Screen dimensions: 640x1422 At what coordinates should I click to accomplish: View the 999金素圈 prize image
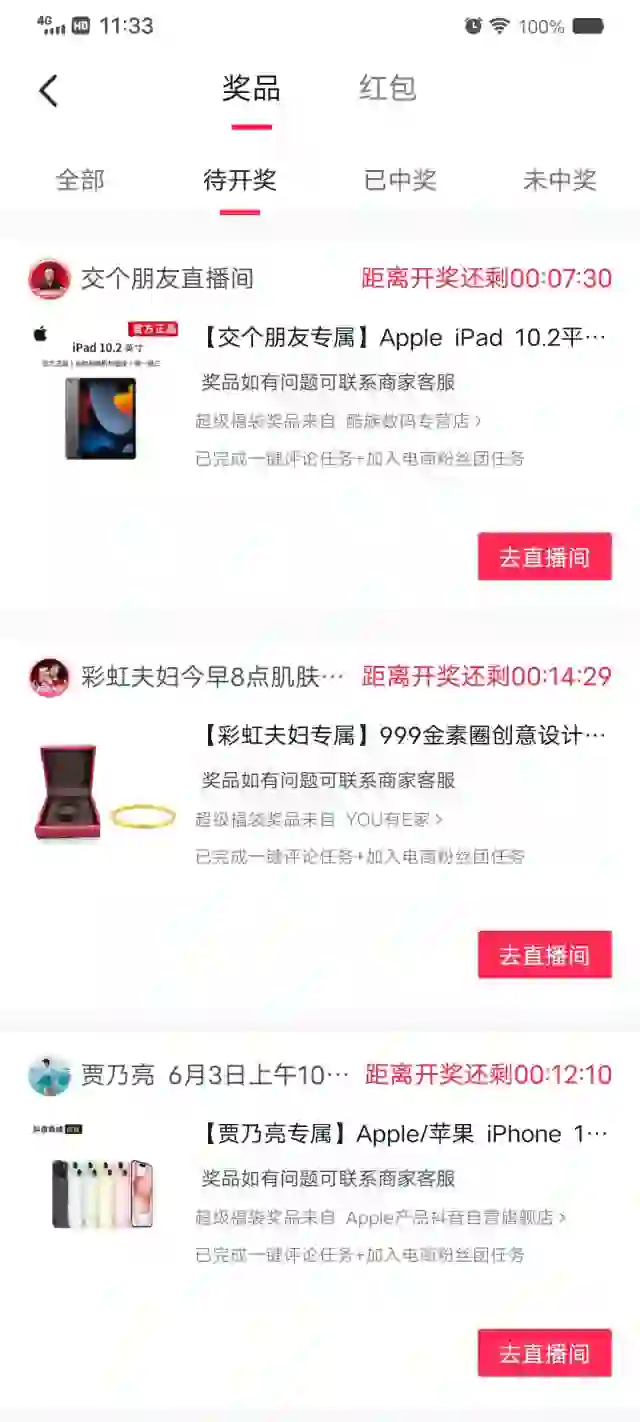[x=102, y=792]
